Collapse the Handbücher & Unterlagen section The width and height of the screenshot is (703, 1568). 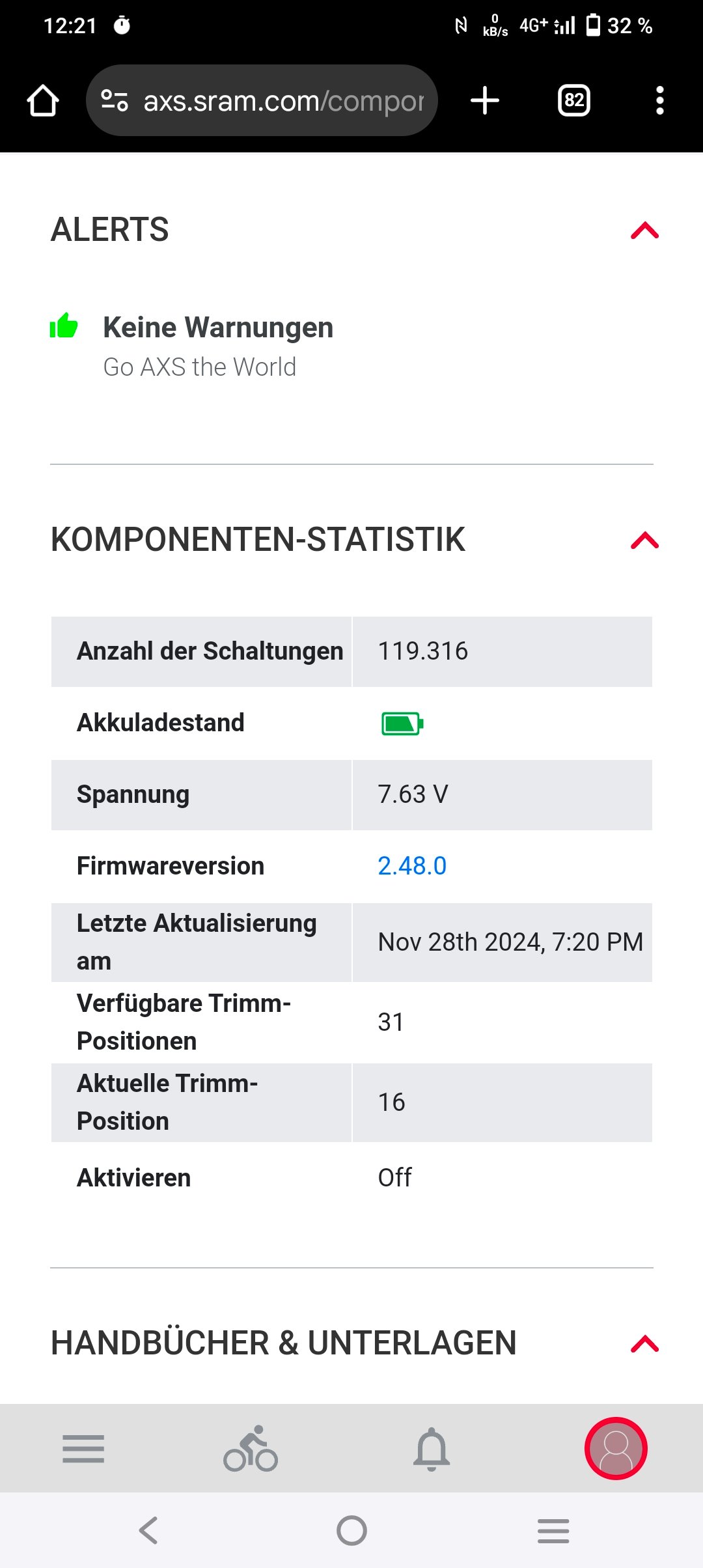tap(644, 1343)
